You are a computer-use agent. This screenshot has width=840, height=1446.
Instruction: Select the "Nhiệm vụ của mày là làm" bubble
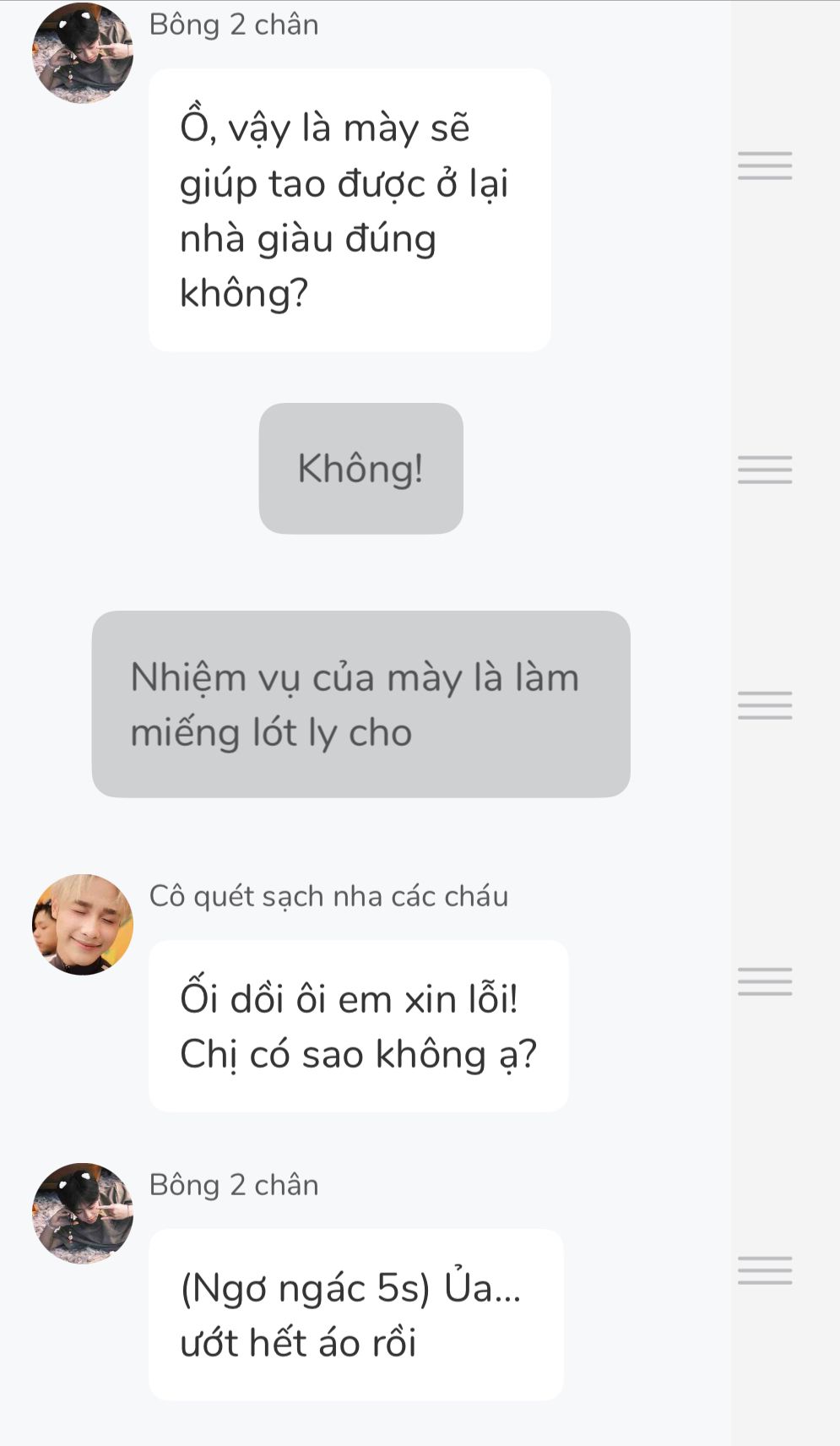360,704
